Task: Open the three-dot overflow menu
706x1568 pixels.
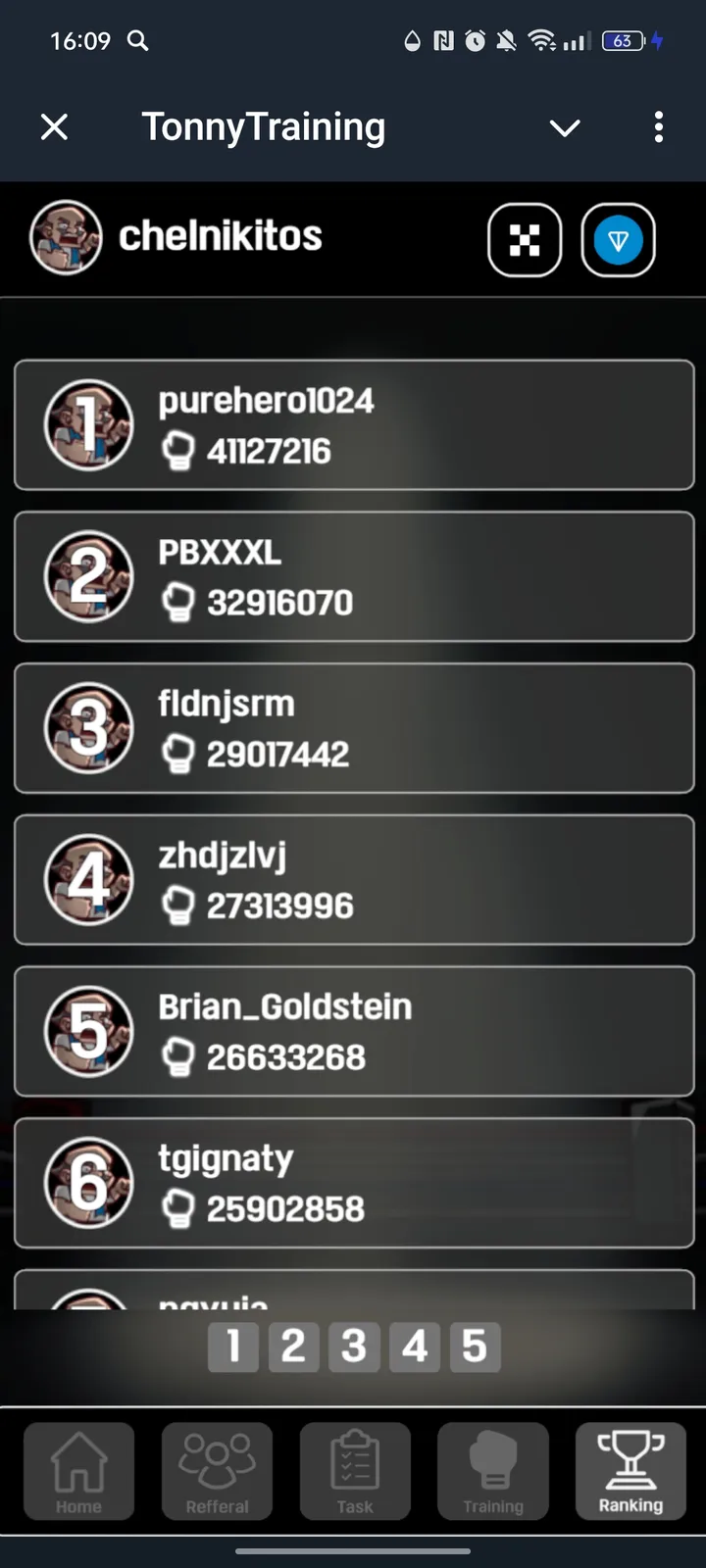Action: click(658, 126)
